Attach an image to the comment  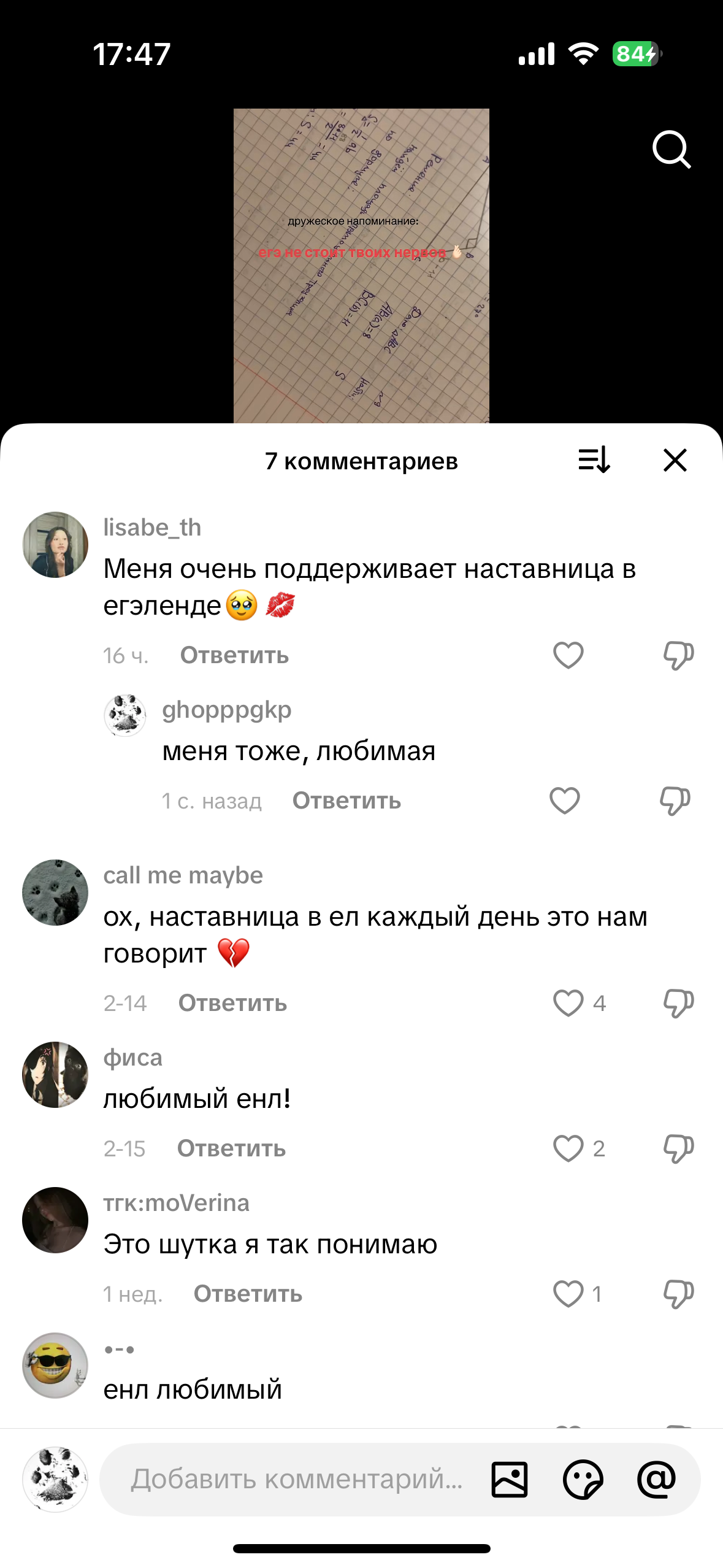(510, 1479)
